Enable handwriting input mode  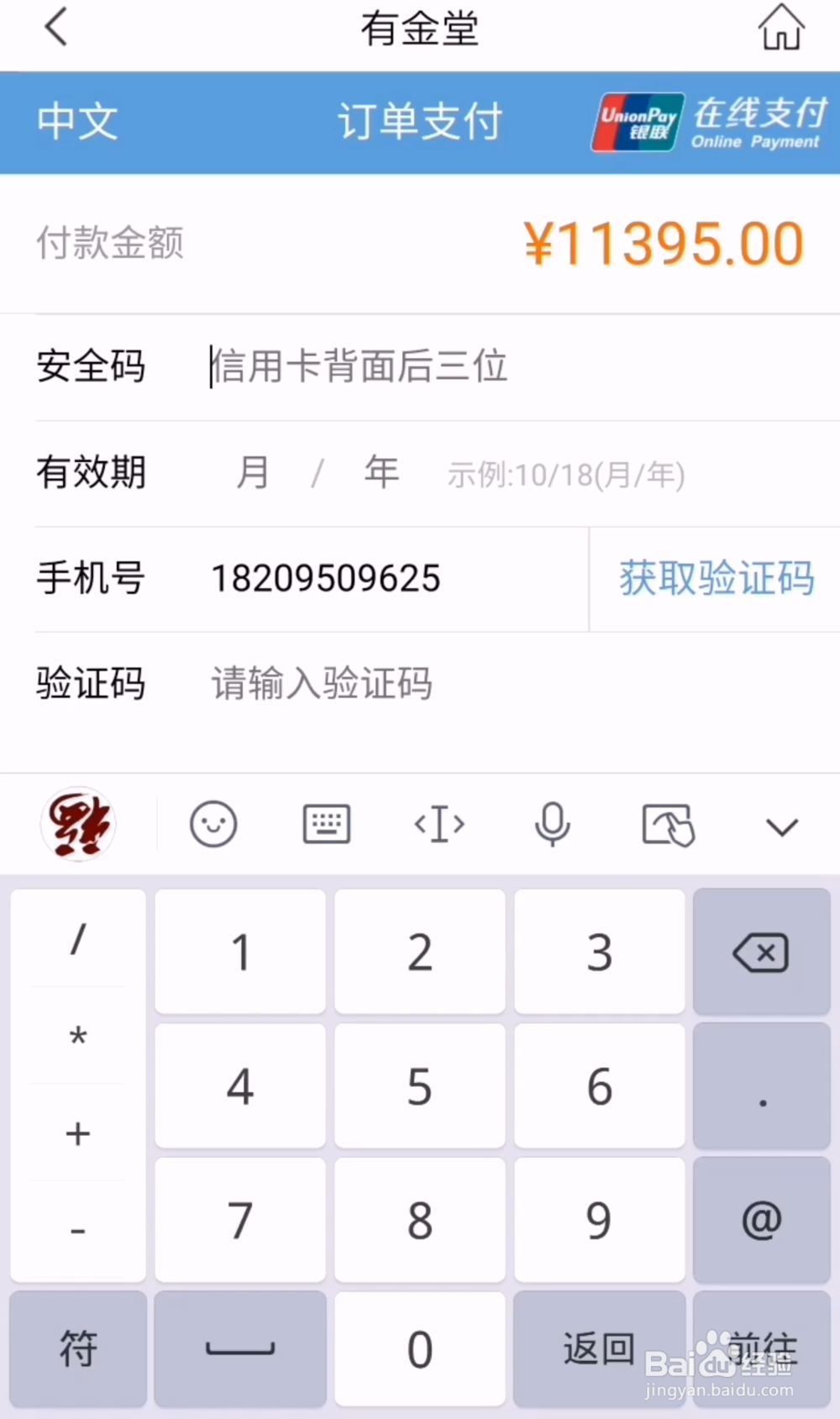tap(668, 824)
